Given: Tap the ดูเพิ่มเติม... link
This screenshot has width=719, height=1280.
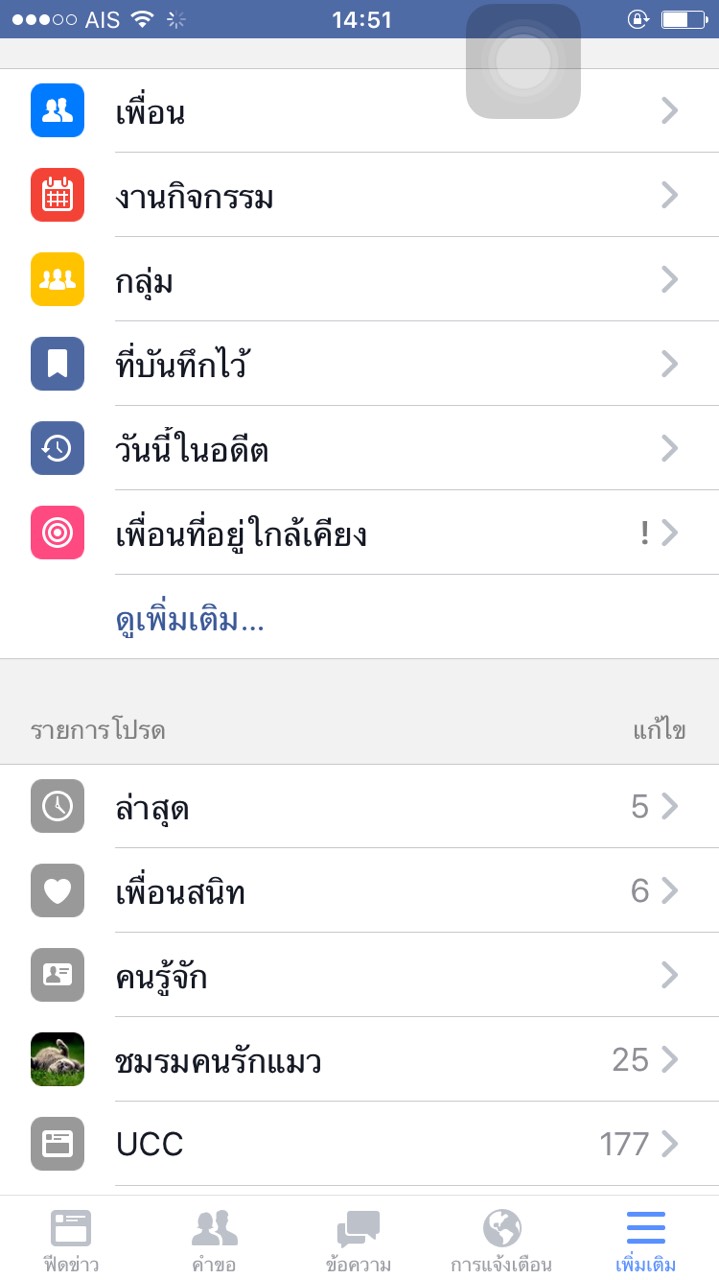Looking at the screenshot, I should pyautogui.click(x=190, y=619).
